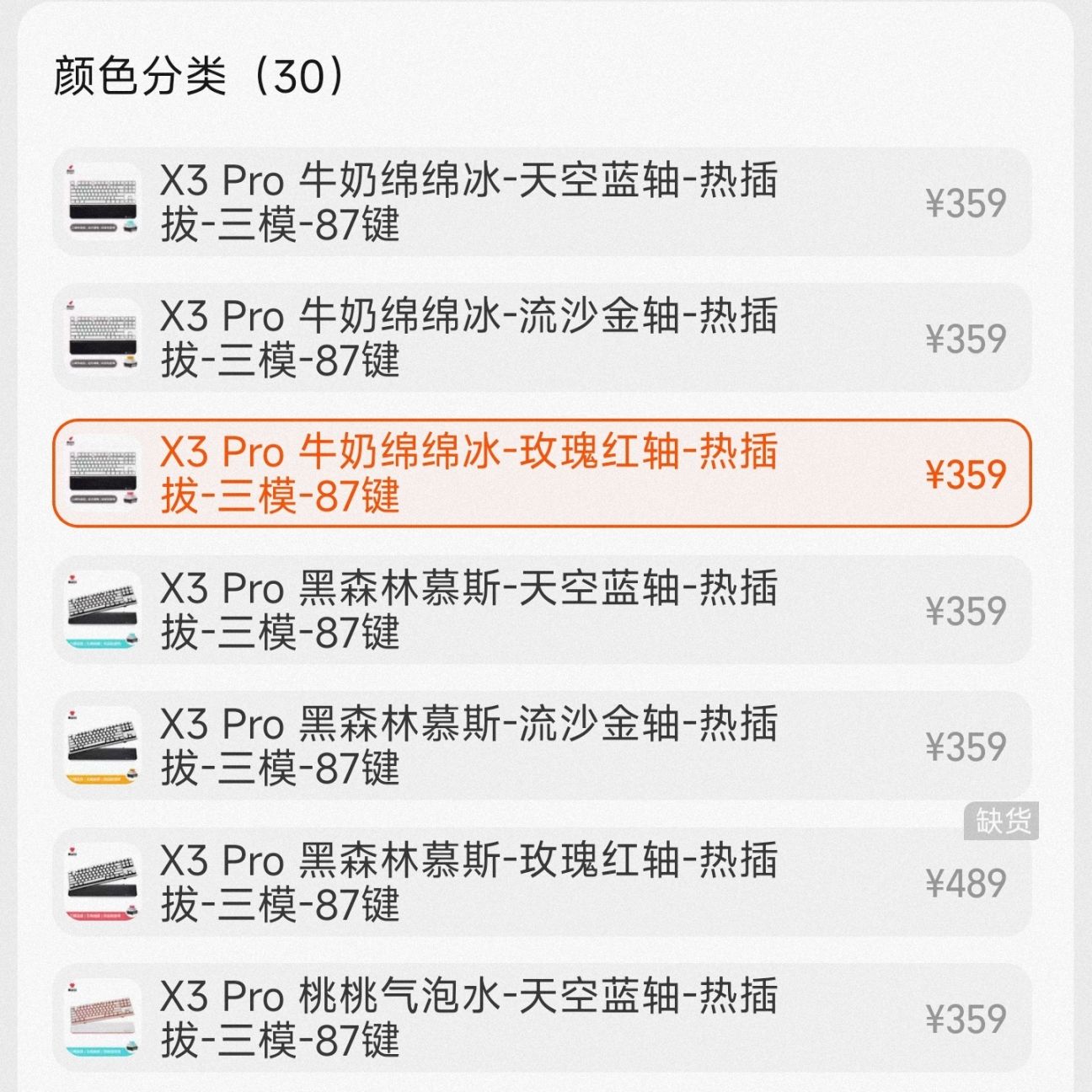The width and height of the screenshot is (1092, 1092).
Task: Choose 黑森林慕斯 玫瑰红轴 at ¥489
Action: (x=541, y=882)
